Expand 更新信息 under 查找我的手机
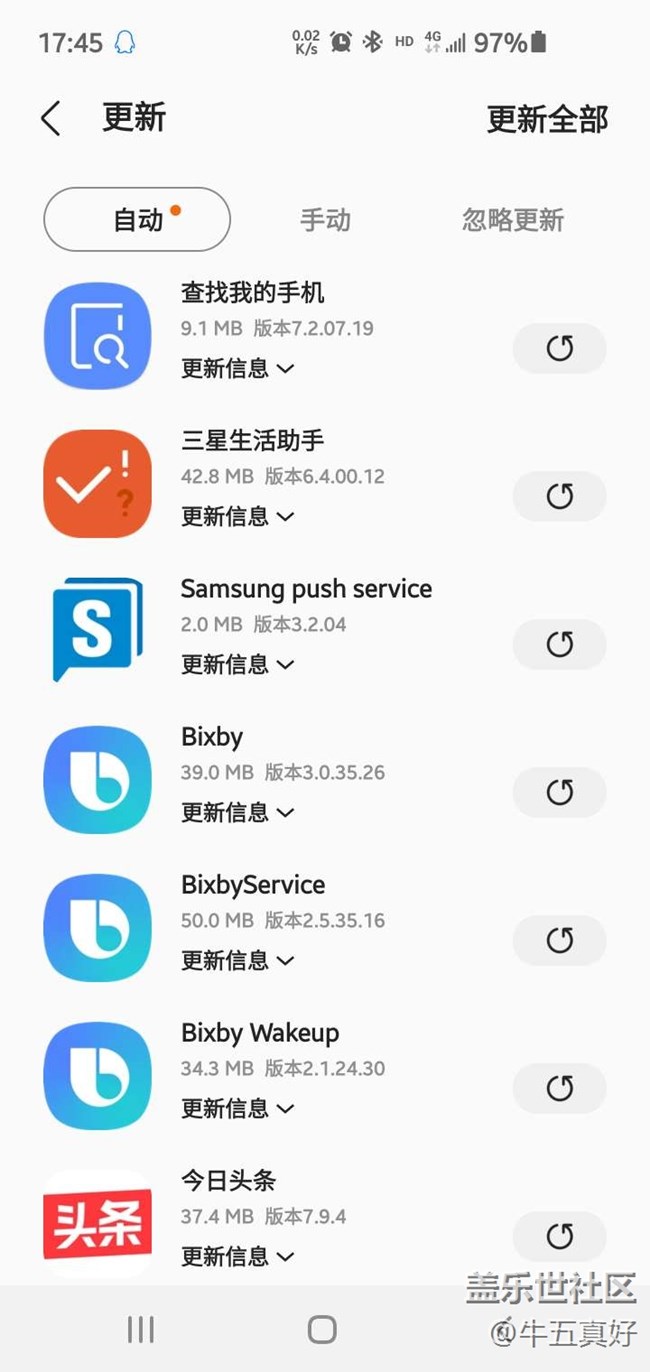The image size is (650, 1372). tap(237, 368)
